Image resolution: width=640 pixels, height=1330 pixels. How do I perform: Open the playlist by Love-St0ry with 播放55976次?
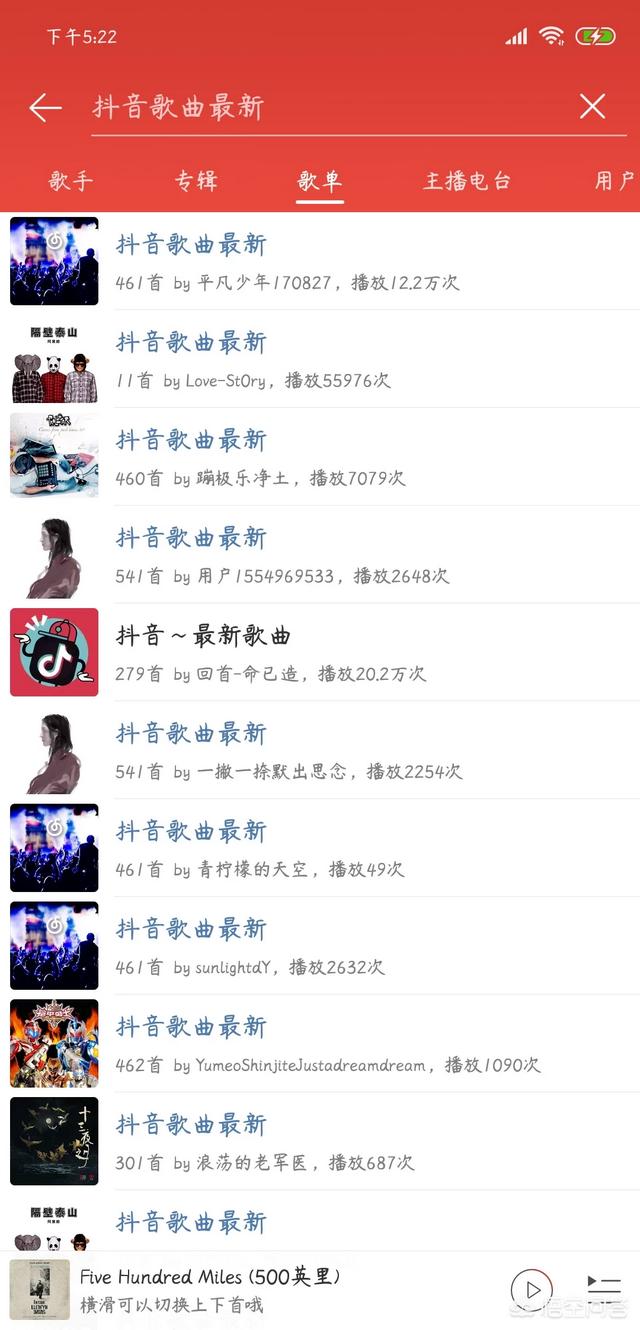[x=320, y=359]
